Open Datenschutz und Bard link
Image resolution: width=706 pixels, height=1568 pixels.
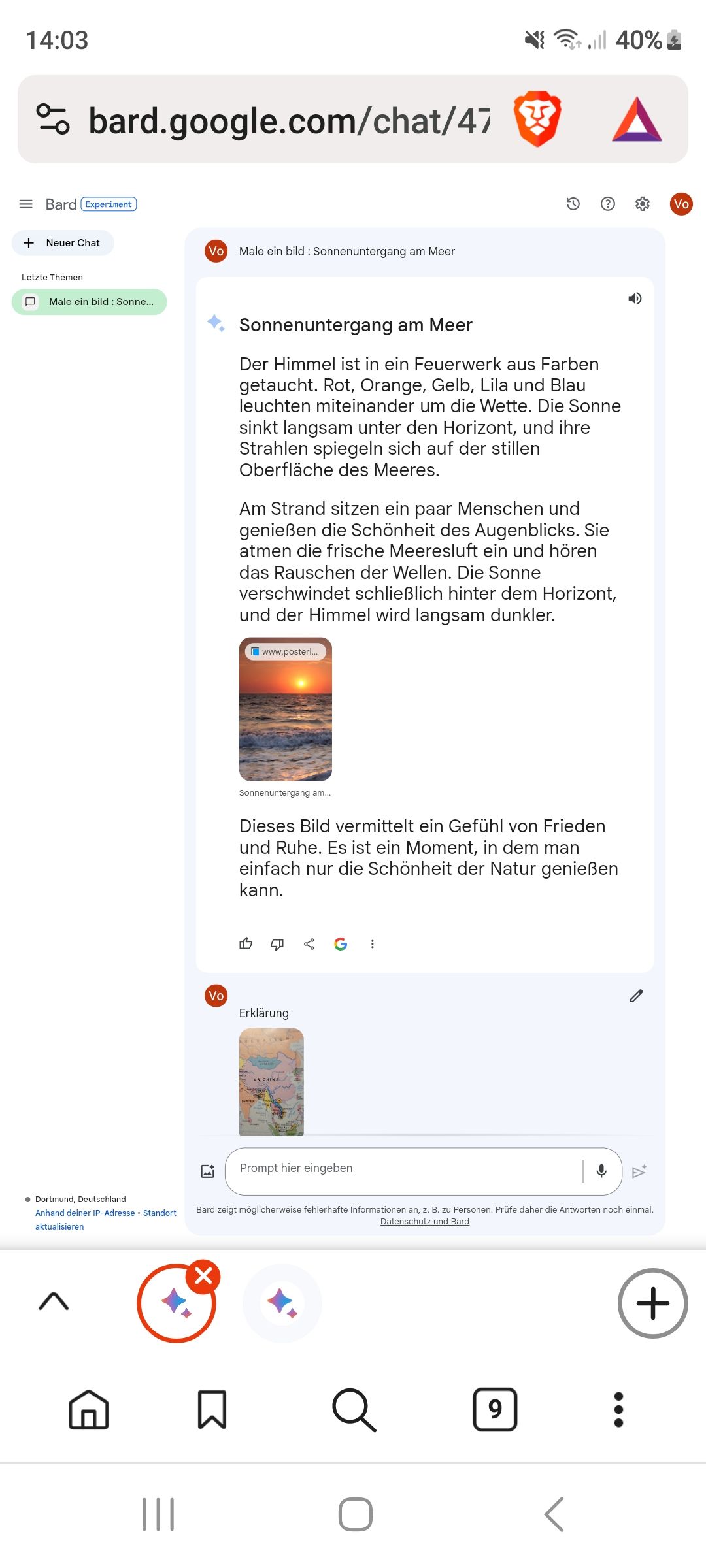[425, 1222]
